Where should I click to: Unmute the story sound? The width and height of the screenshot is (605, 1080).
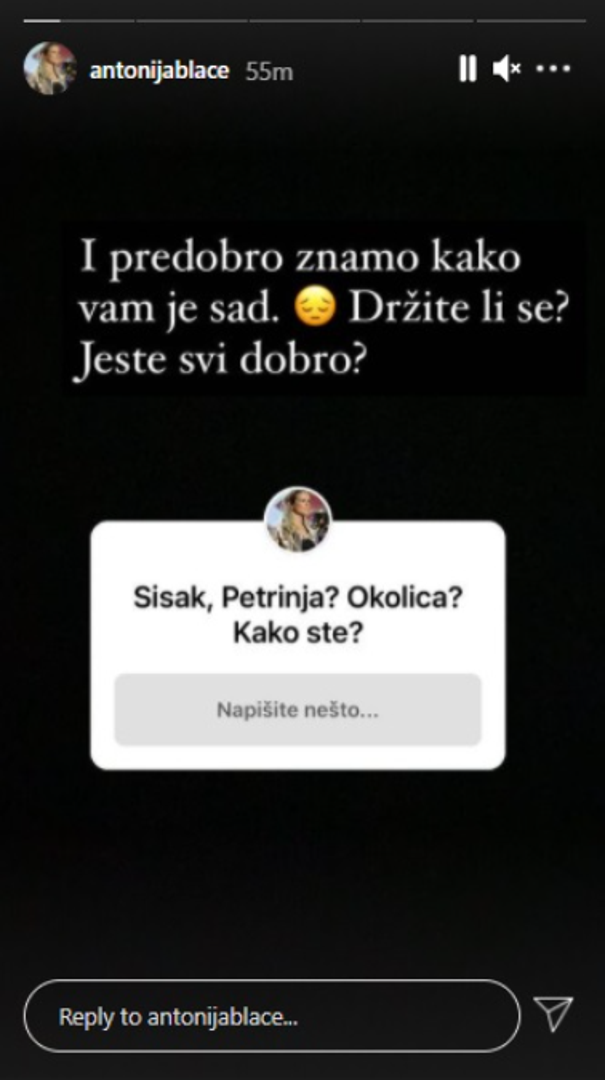pos(506,69)
